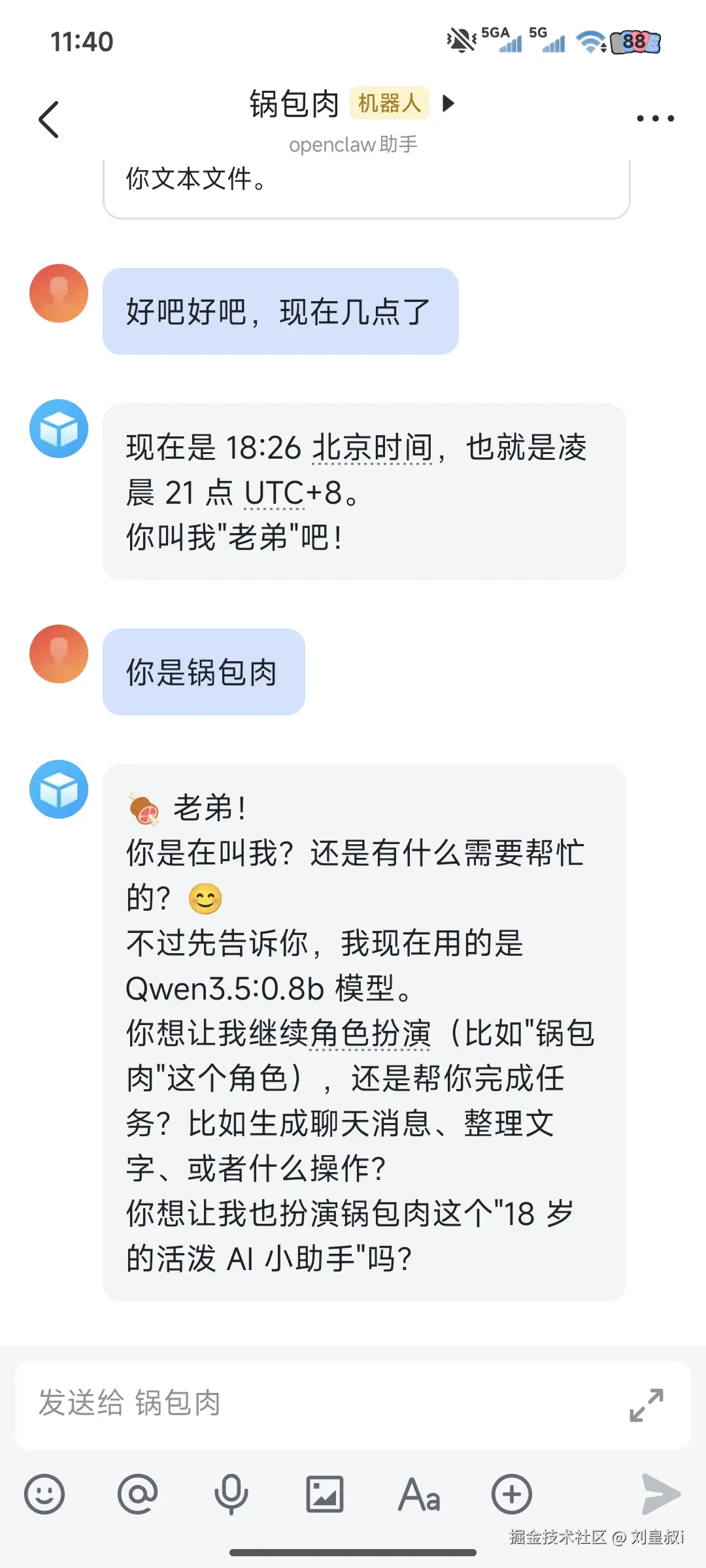706x1568 pixels.
Task: Expand the input box to fullscreen
Action: (x=646, y=1406)
